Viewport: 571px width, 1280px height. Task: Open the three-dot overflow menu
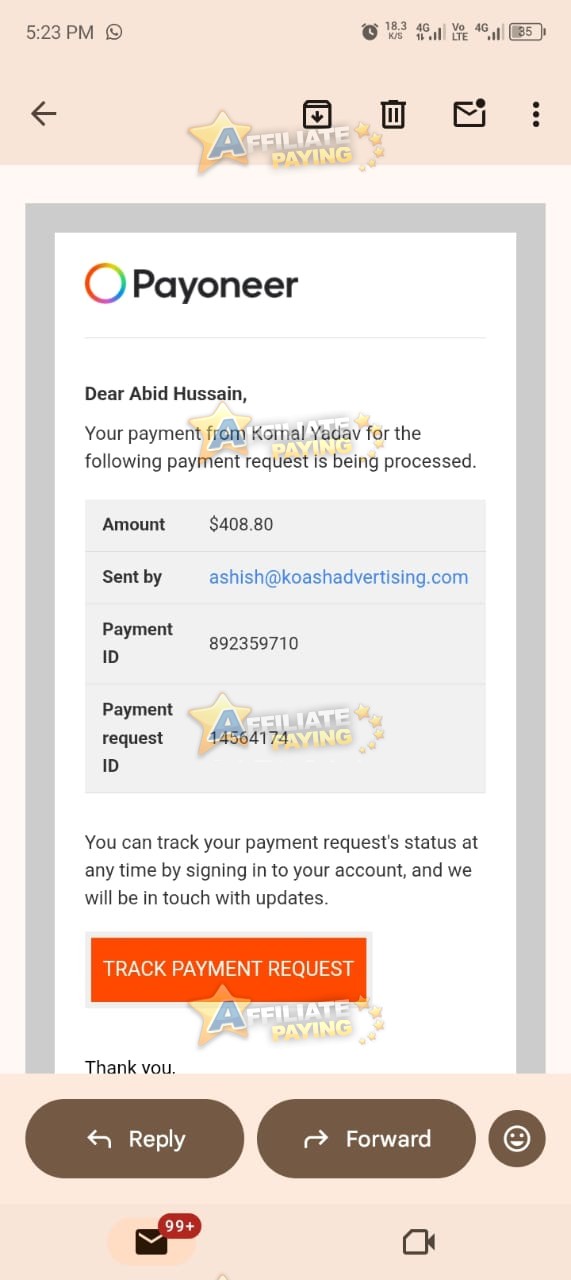pos(536,114)
